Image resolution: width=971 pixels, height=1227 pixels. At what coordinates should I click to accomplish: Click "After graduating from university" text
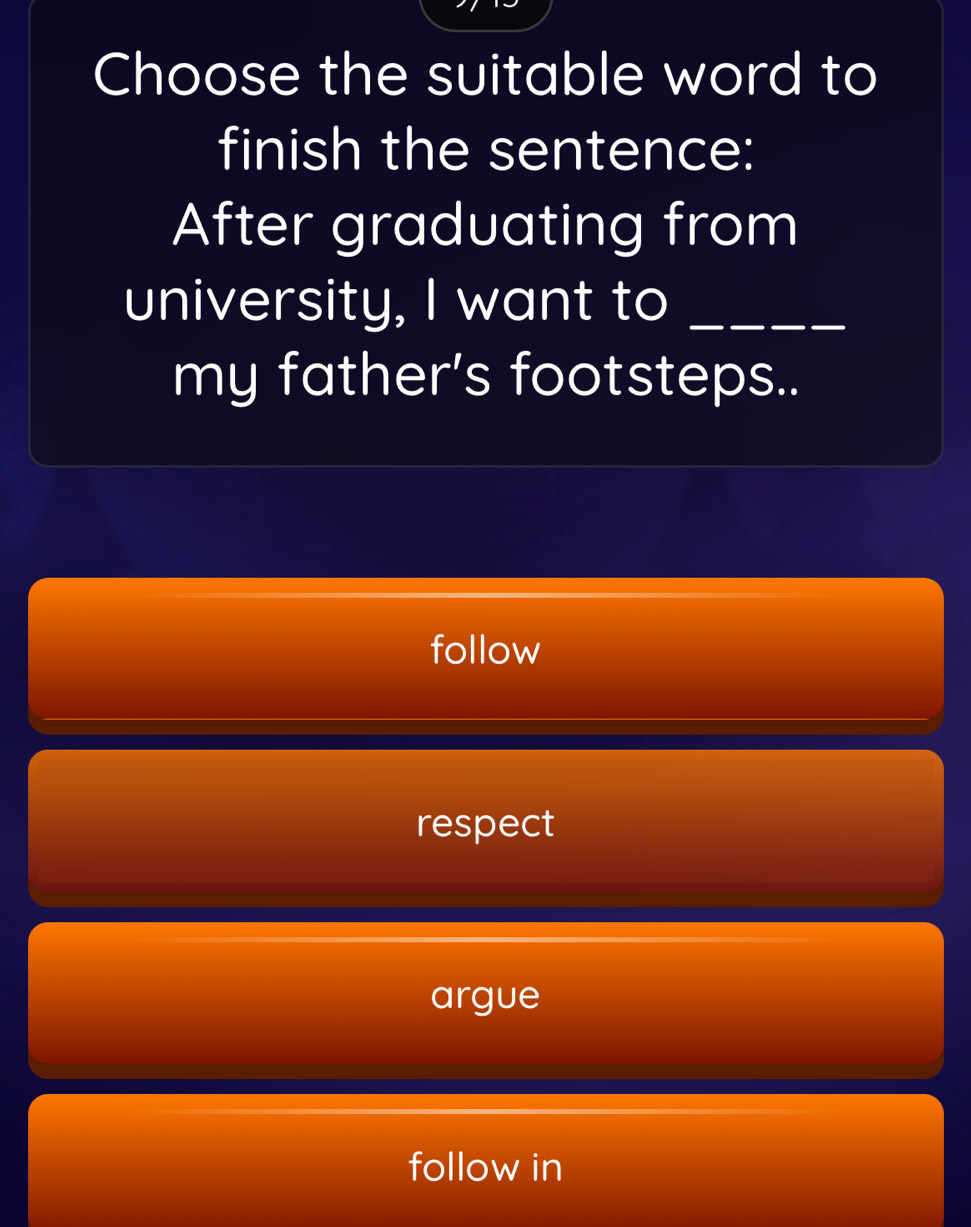[x=485, y=260]
